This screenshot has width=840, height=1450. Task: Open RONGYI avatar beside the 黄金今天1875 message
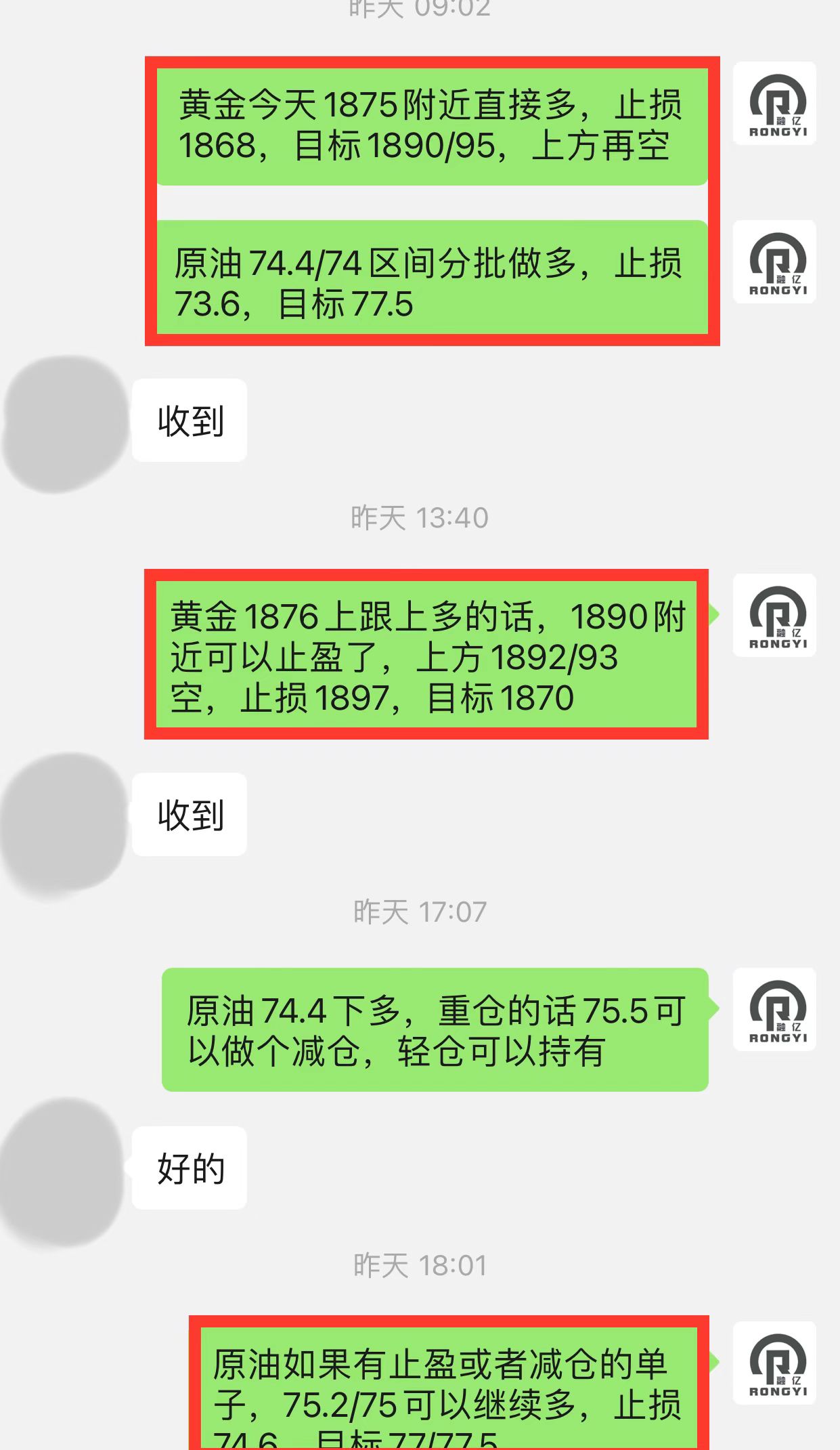pos(774,104)
